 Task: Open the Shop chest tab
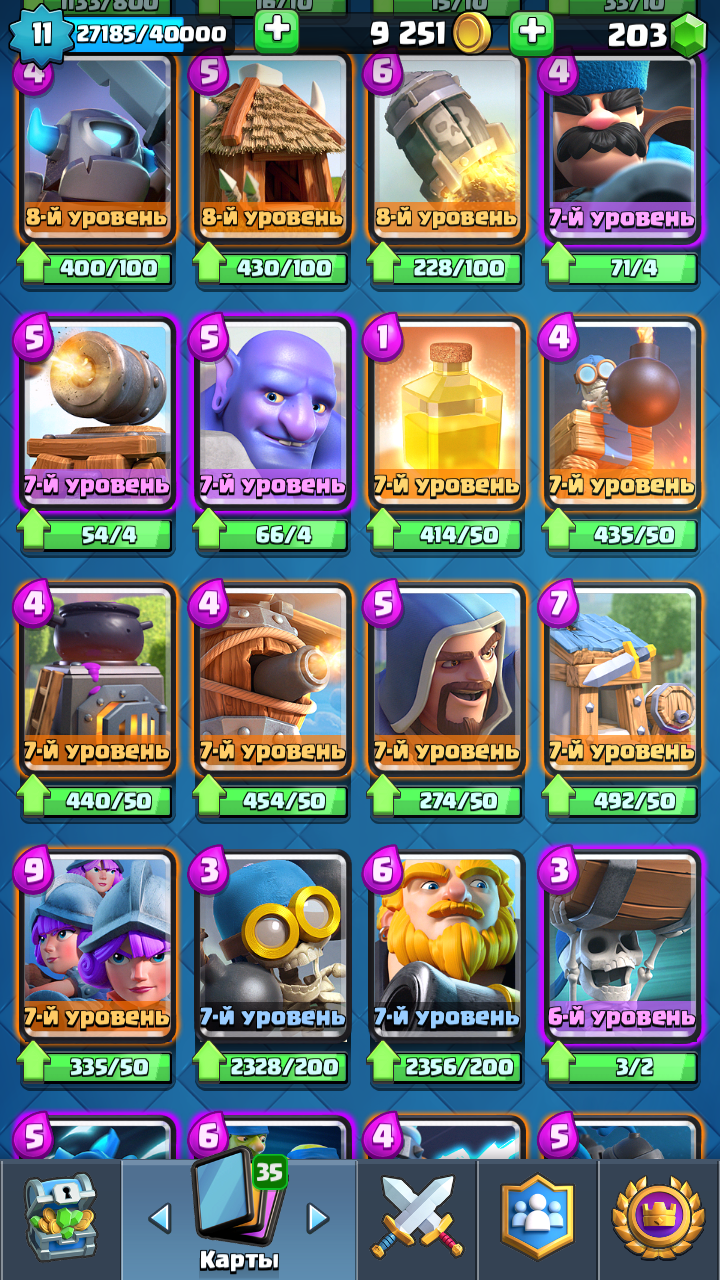[60, 1217]
